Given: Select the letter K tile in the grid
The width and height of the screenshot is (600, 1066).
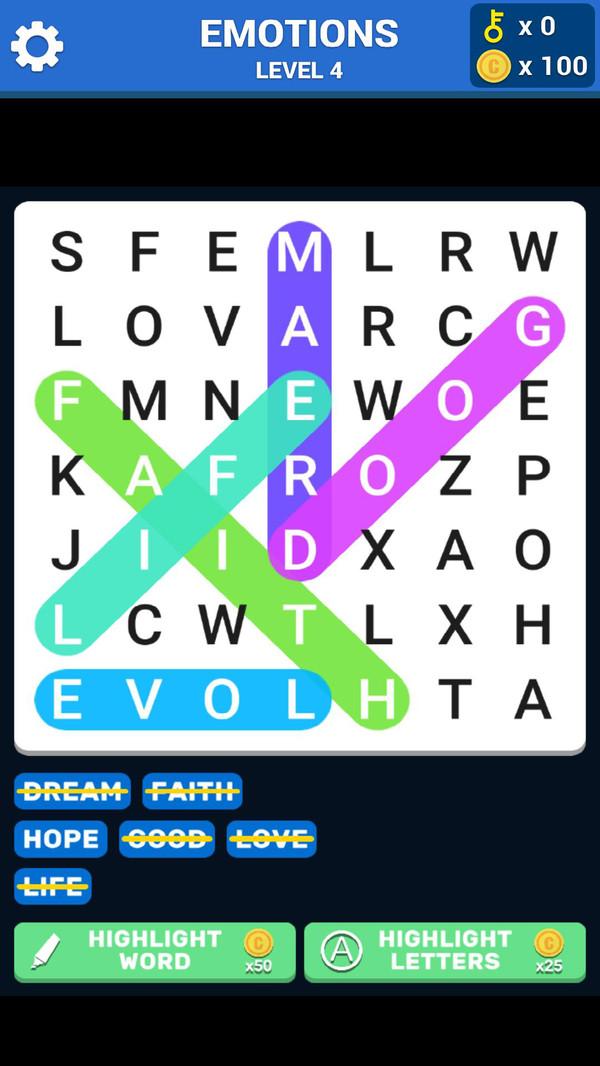Looking at the screenshot, I should click(x=66, y=476).
